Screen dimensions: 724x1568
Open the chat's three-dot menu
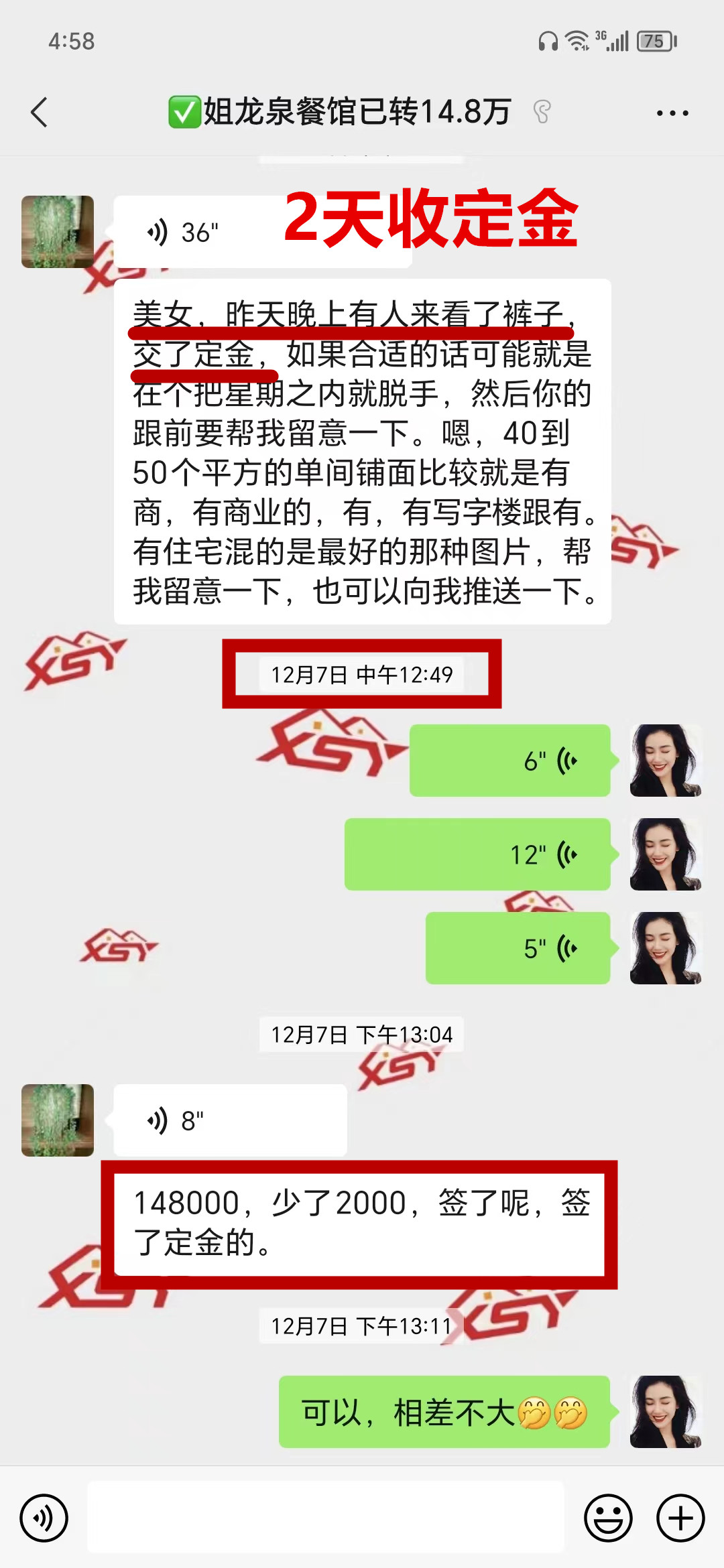tap(672, 113)
